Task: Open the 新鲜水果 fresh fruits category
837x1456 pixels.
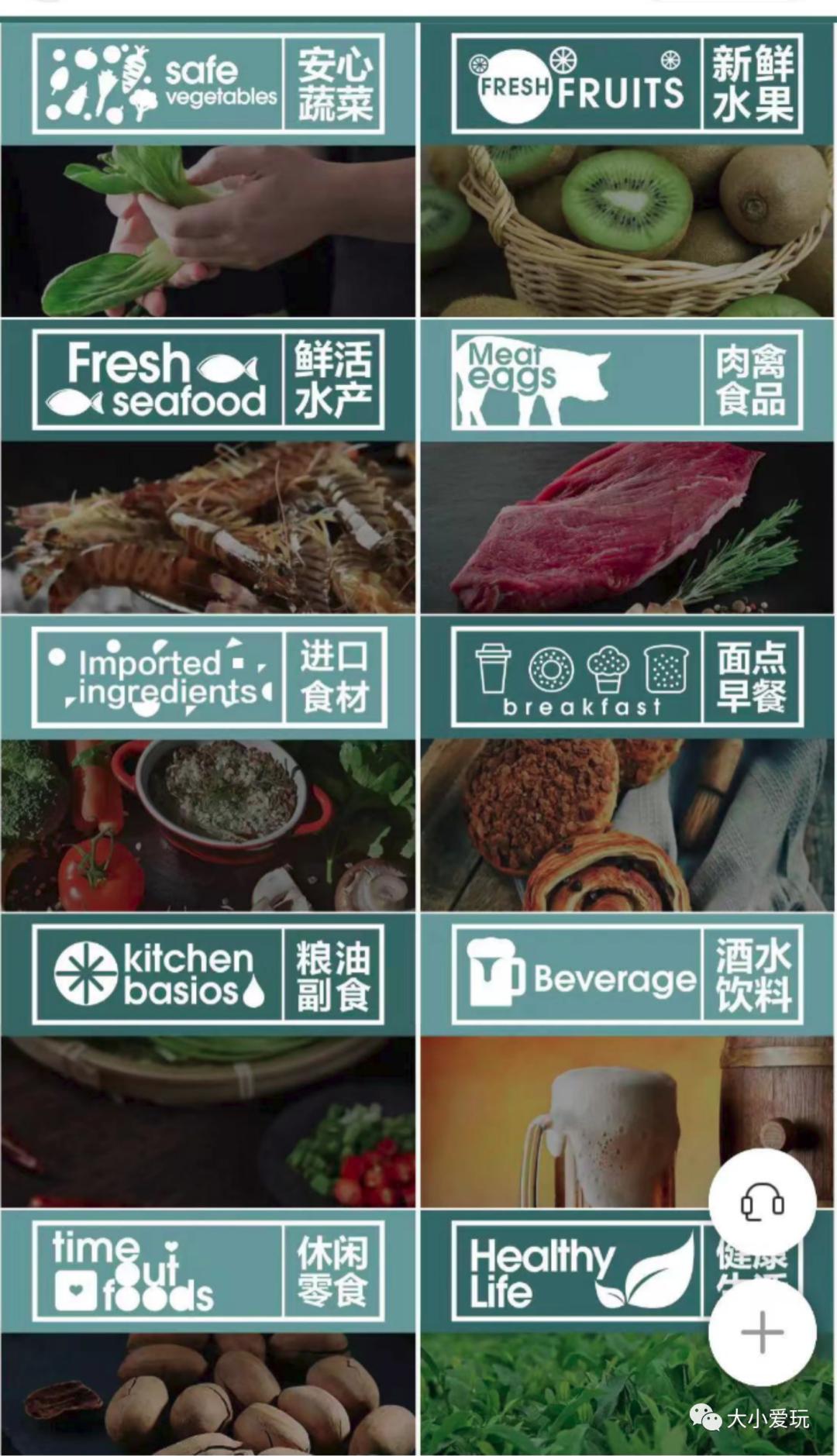Action: tap(628, 81)
